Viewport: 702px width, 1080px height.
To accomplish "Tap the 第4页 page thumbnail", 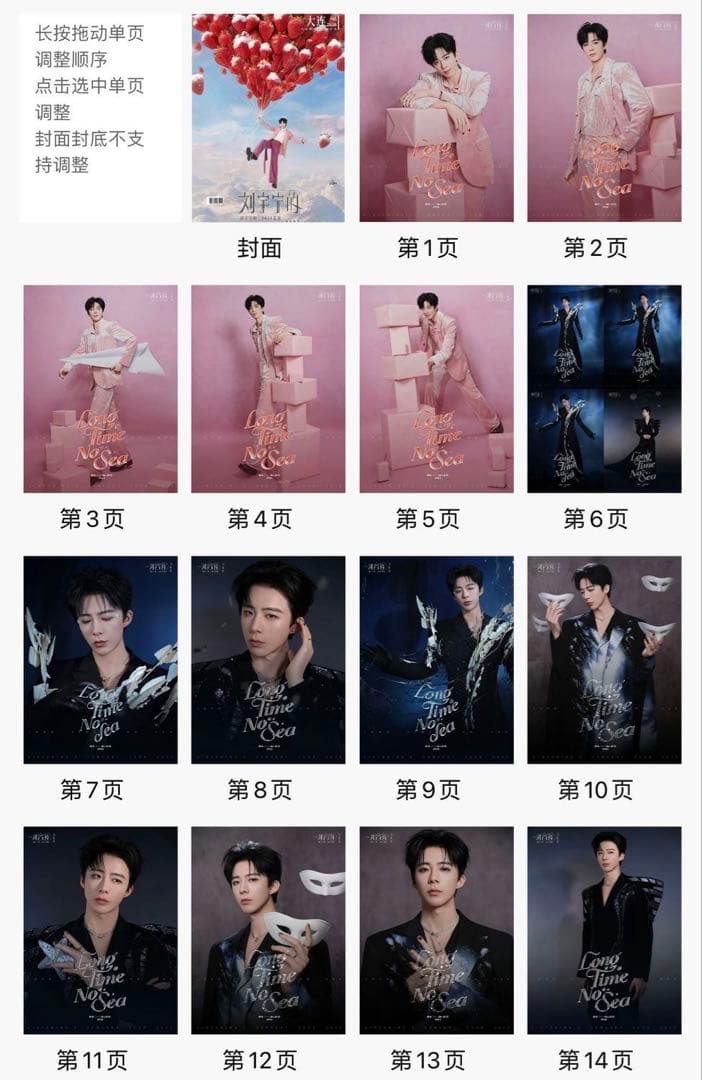I will point(268,389).
